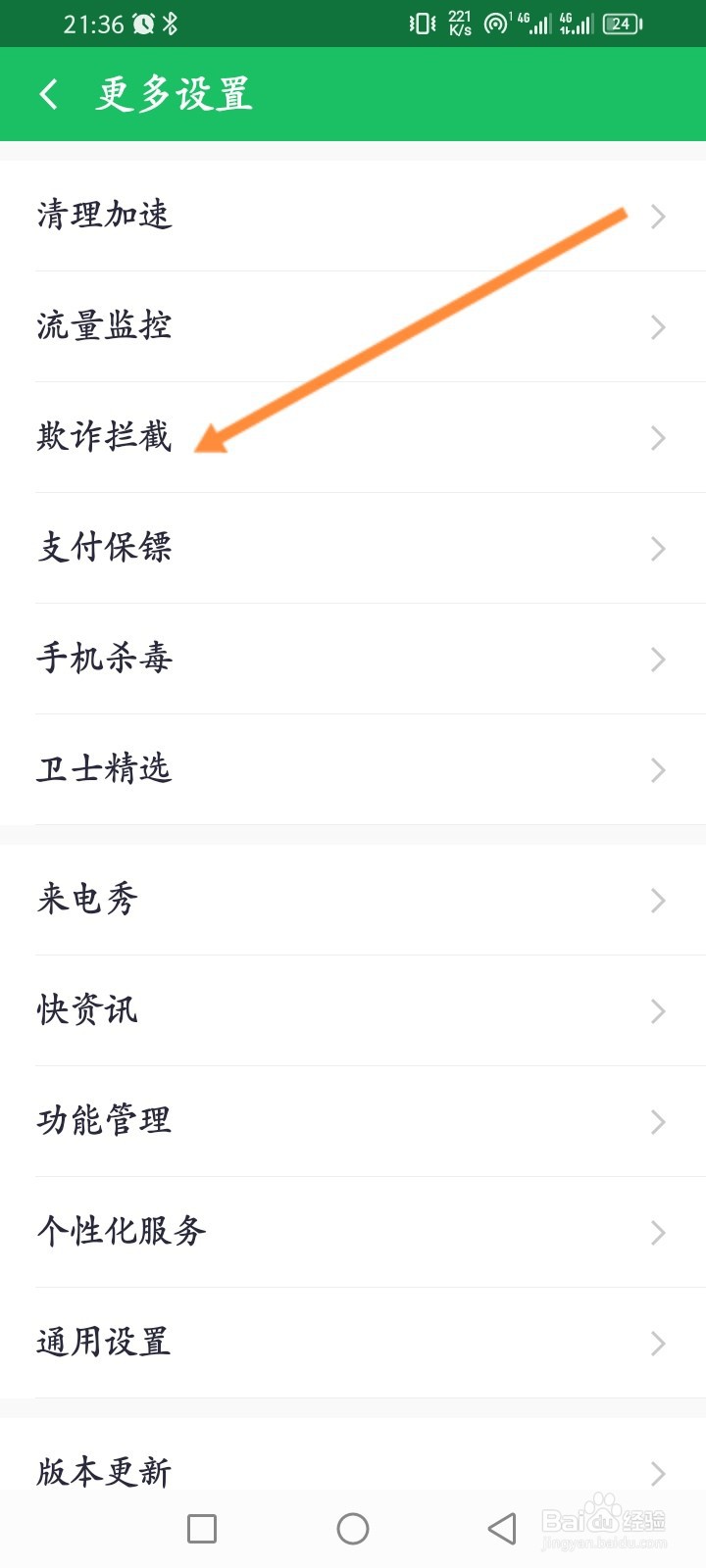Open 流量监控 settings
This screenshot has height=1568, width=706.
pos(353,326)
